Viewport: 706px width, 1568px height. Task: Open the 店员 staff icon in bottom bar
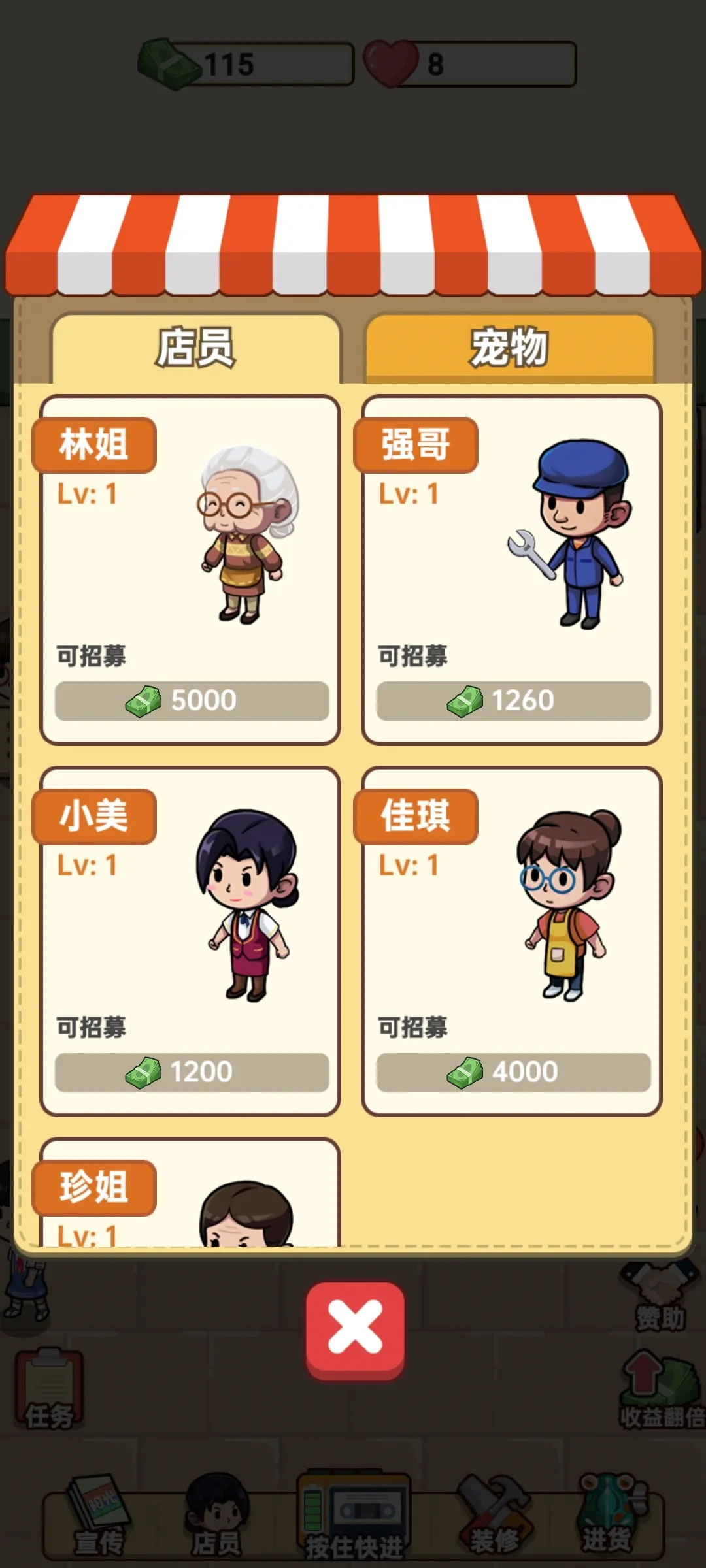point(216,1509)
